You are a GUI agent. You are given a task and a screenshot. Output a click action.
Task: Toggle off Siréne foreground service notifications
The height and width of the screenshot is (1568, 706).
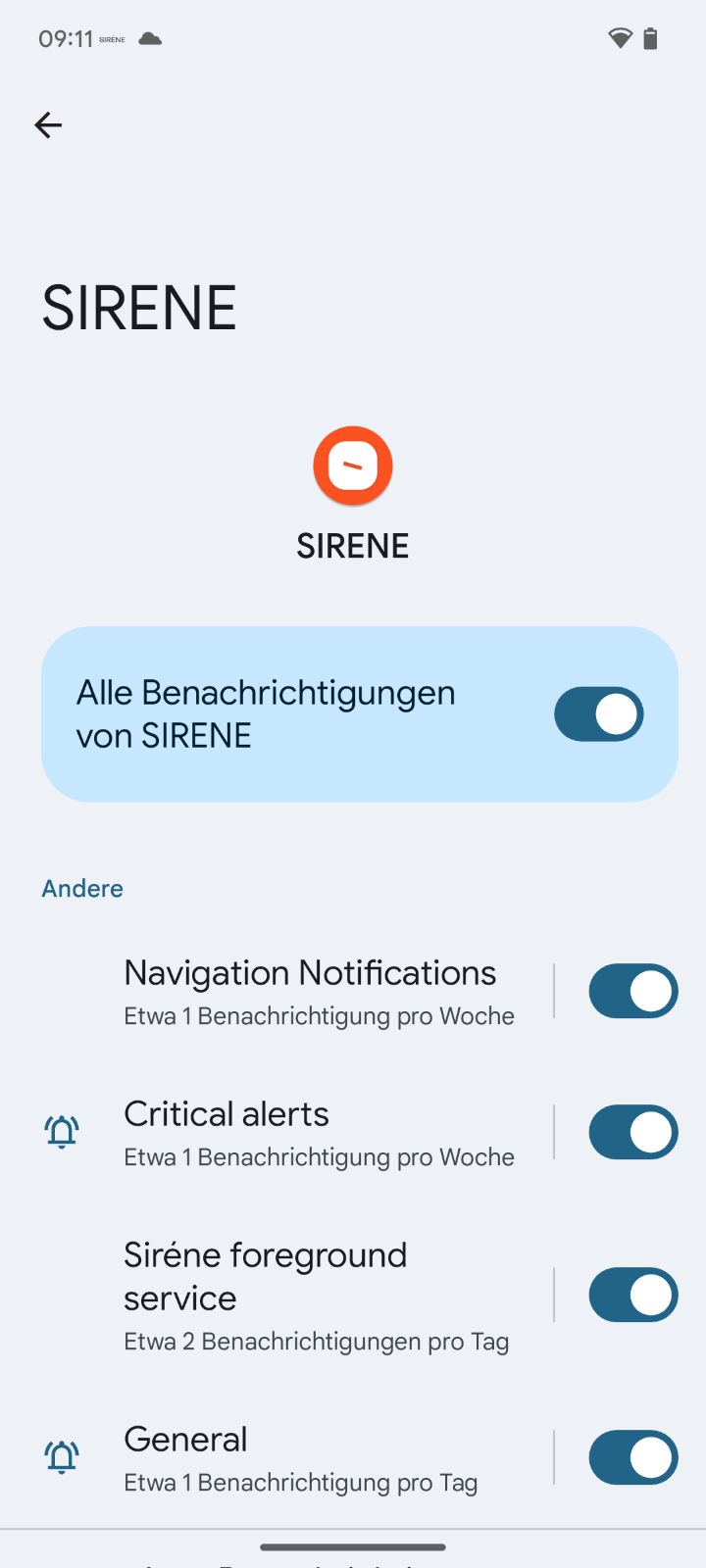632,1296
